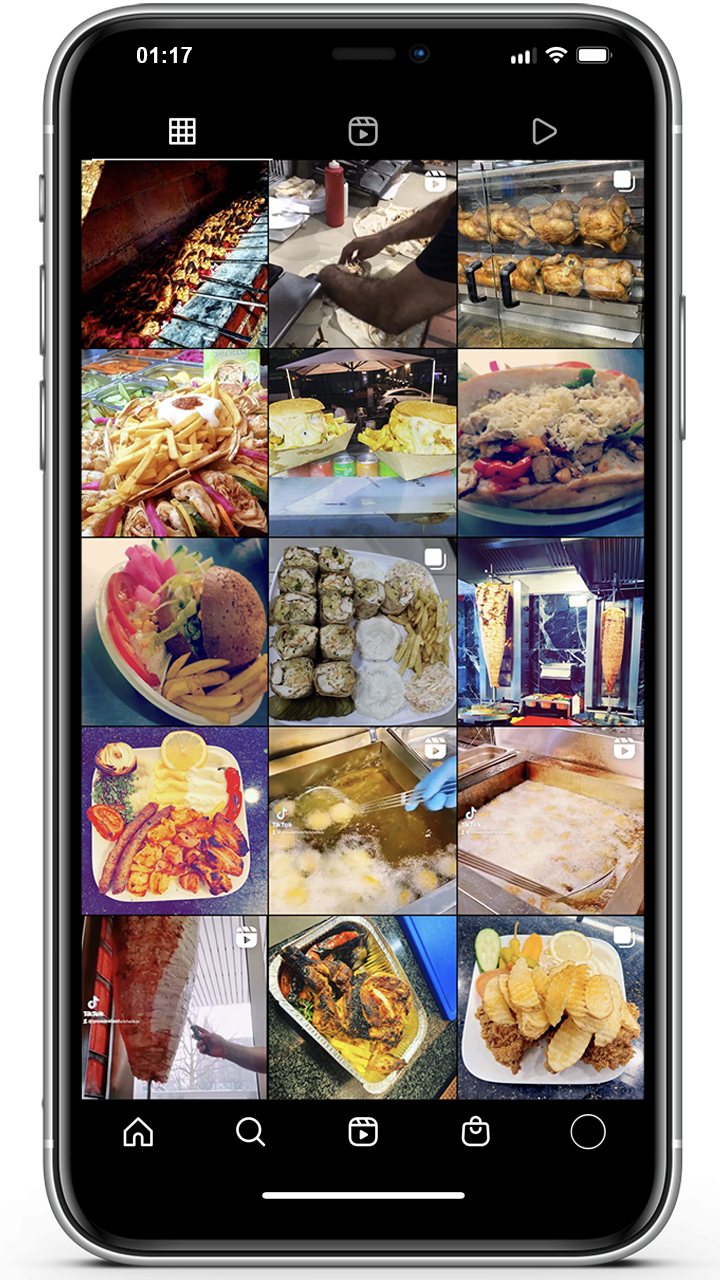View the wrap platter topped with fries
720x1280 pixels.
point(174,443)
